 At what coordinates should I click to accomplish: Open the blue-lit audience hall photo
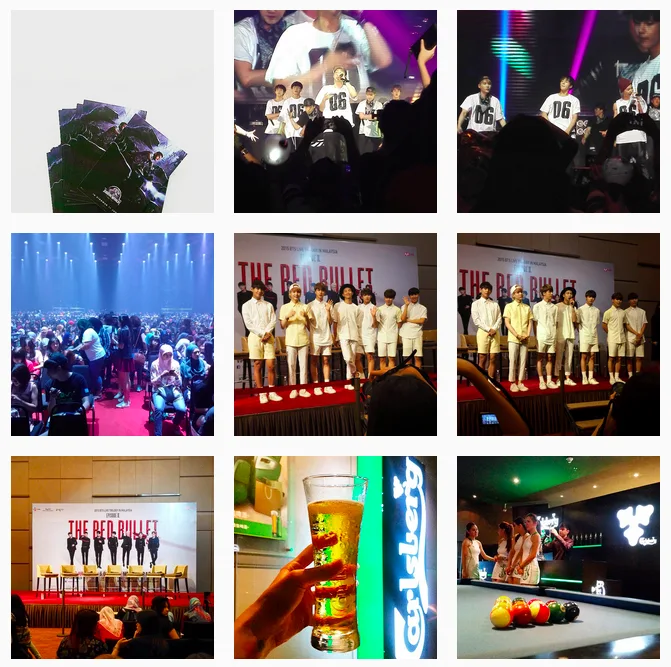(x=112, y=334)
